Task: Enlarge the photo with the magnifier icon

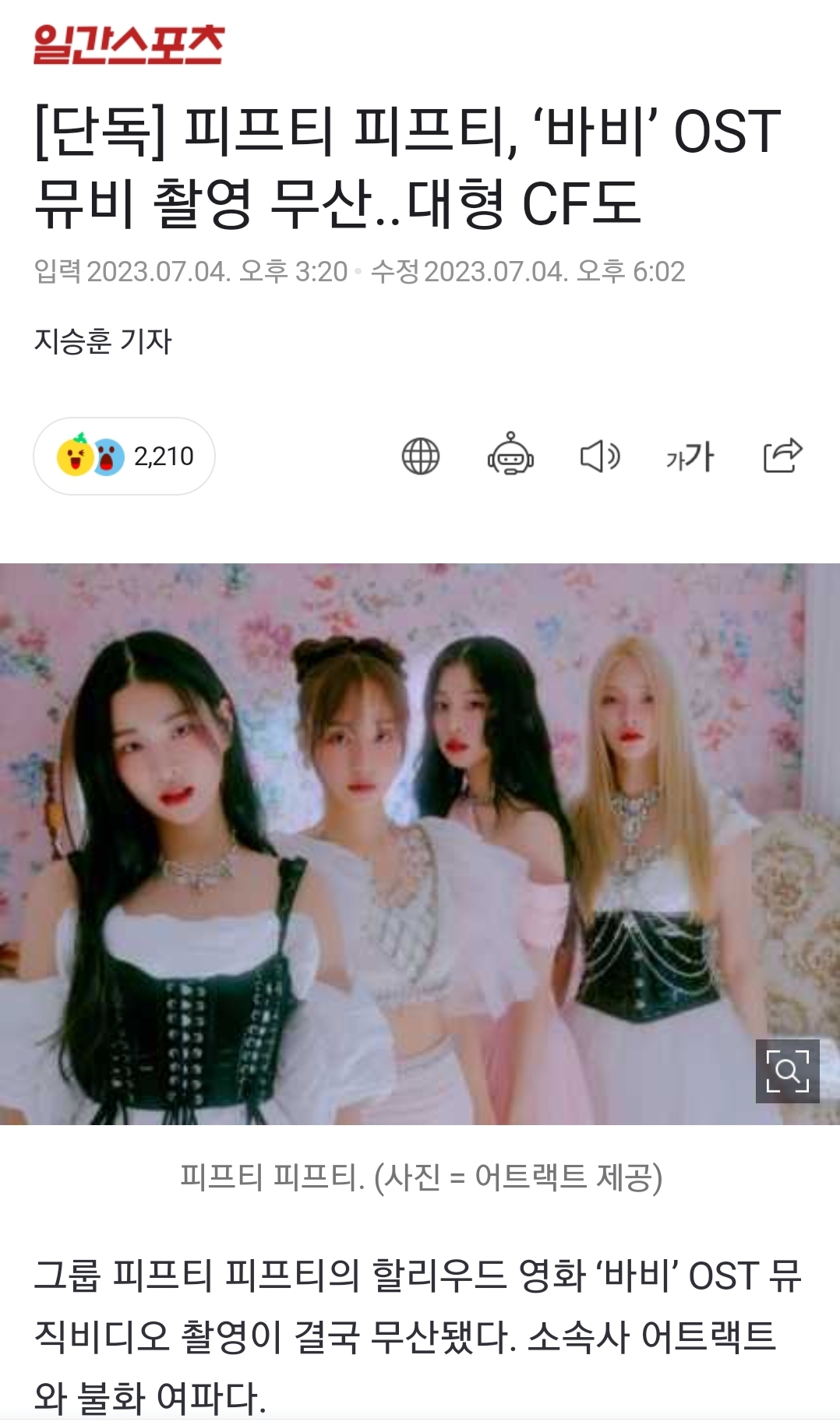Action: (788, 1071)
